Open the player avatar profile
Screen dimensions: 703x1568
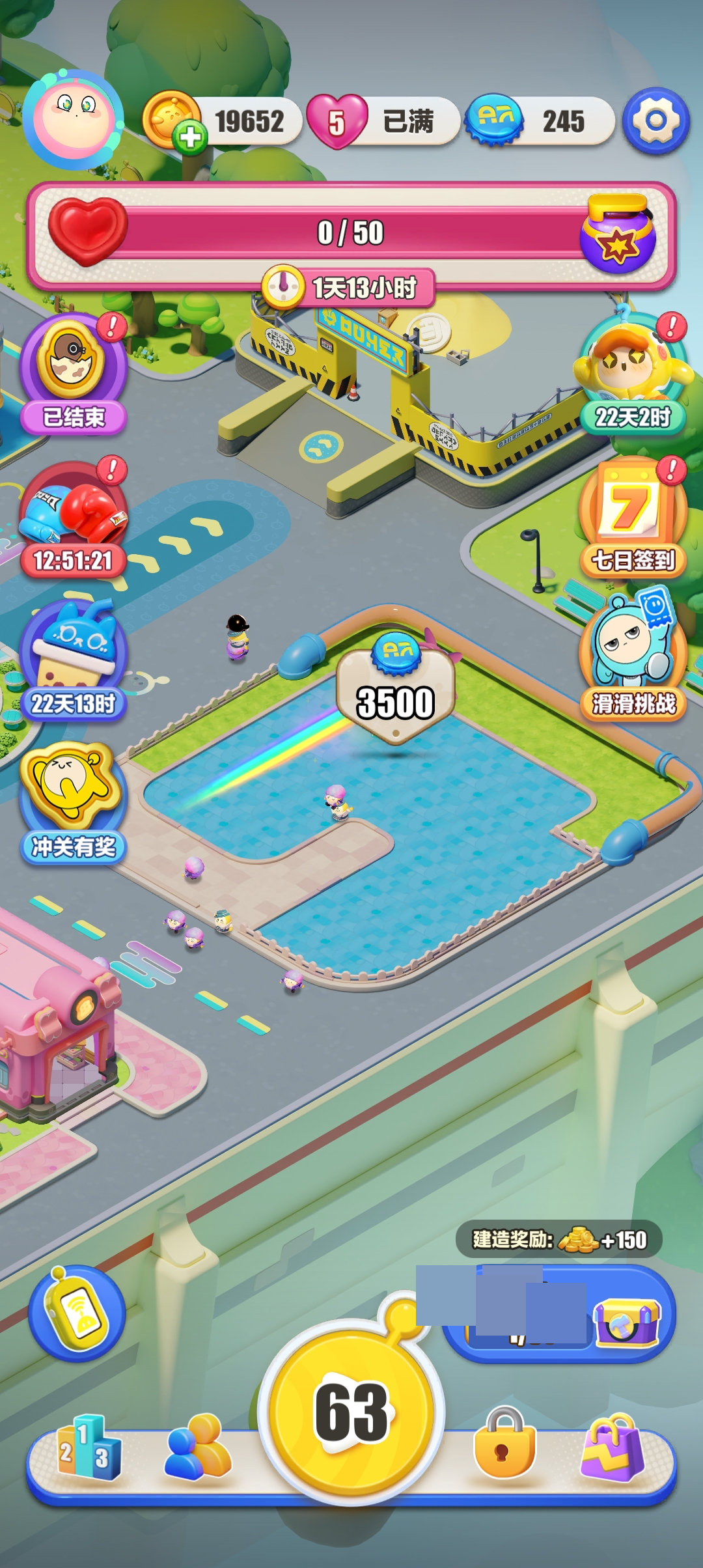74,120
